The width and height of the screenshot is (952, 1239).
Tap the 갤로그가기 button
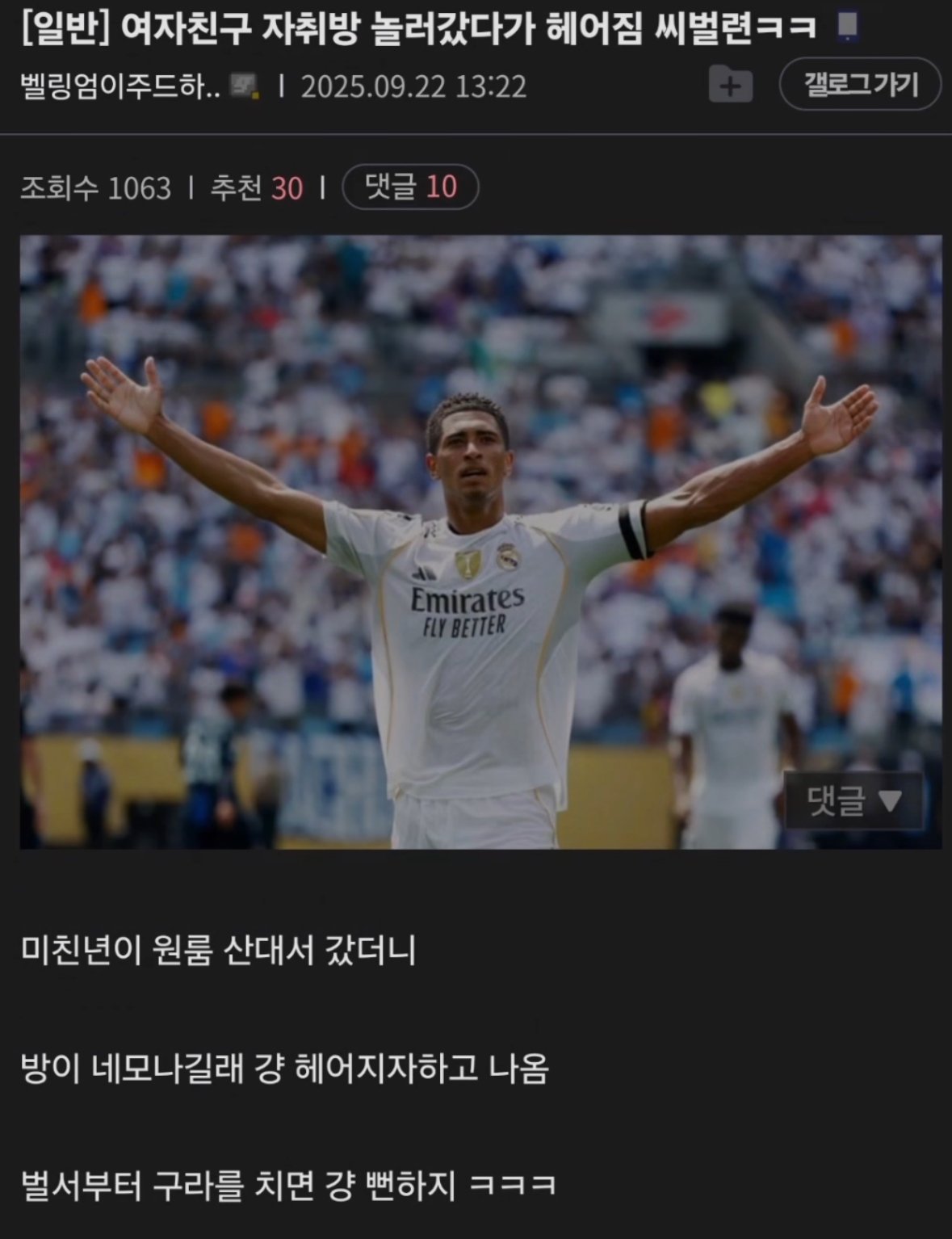[860, 84]
